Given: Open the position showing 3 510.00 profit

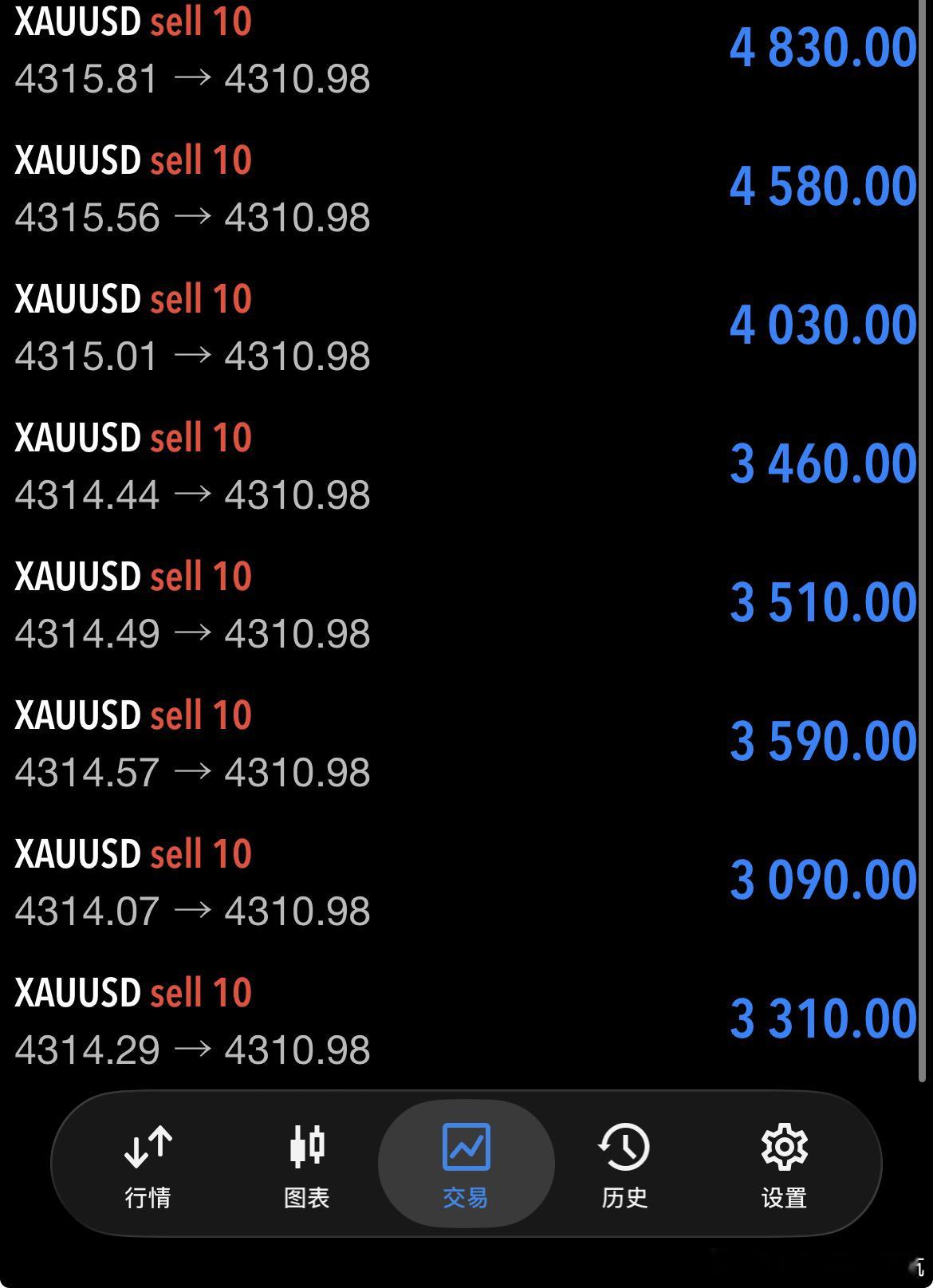Looking at the screenshot, I should pyautogui.click(x=463, y=605).
